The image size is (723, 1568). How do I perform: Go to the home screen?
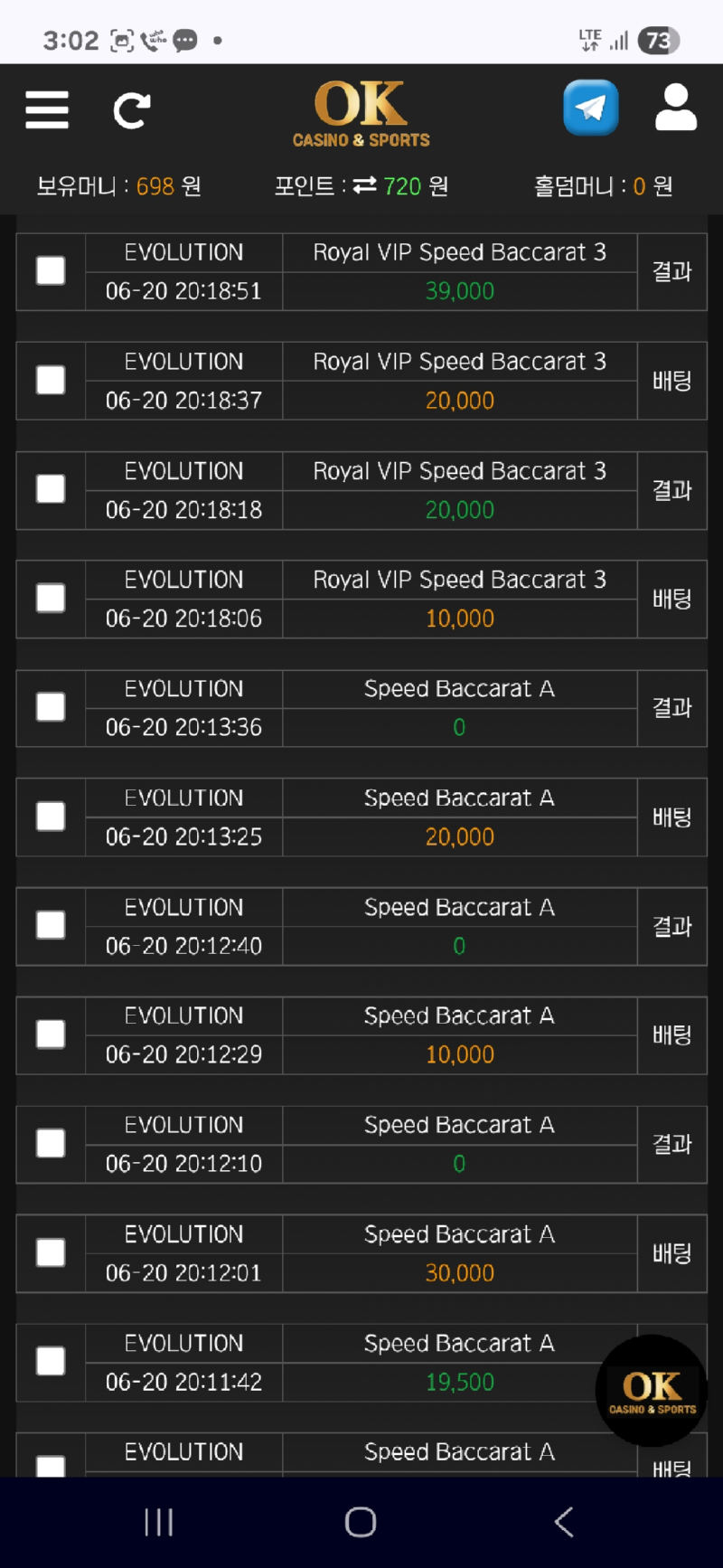(x=361, y=1522)
